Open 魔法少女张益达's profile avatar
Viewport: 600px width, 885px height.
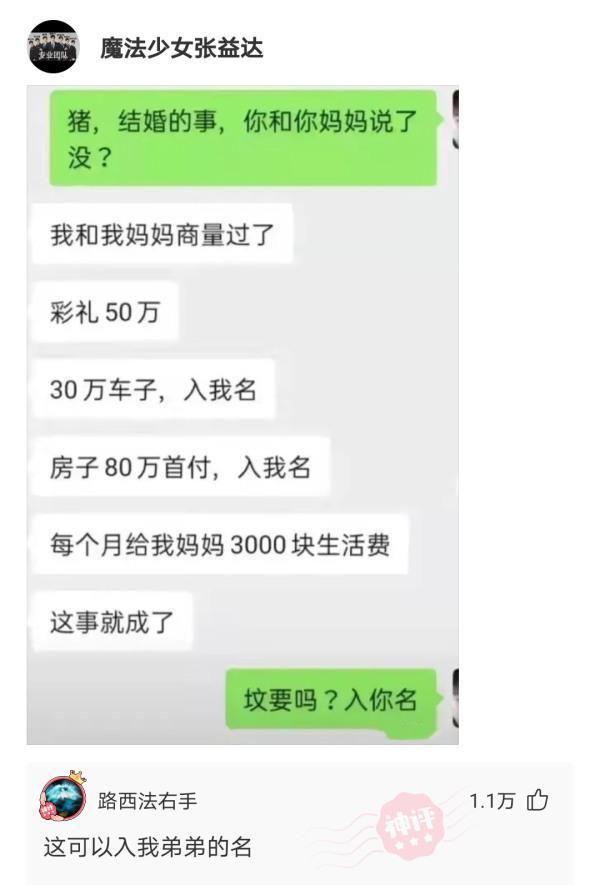click(52, 46)
